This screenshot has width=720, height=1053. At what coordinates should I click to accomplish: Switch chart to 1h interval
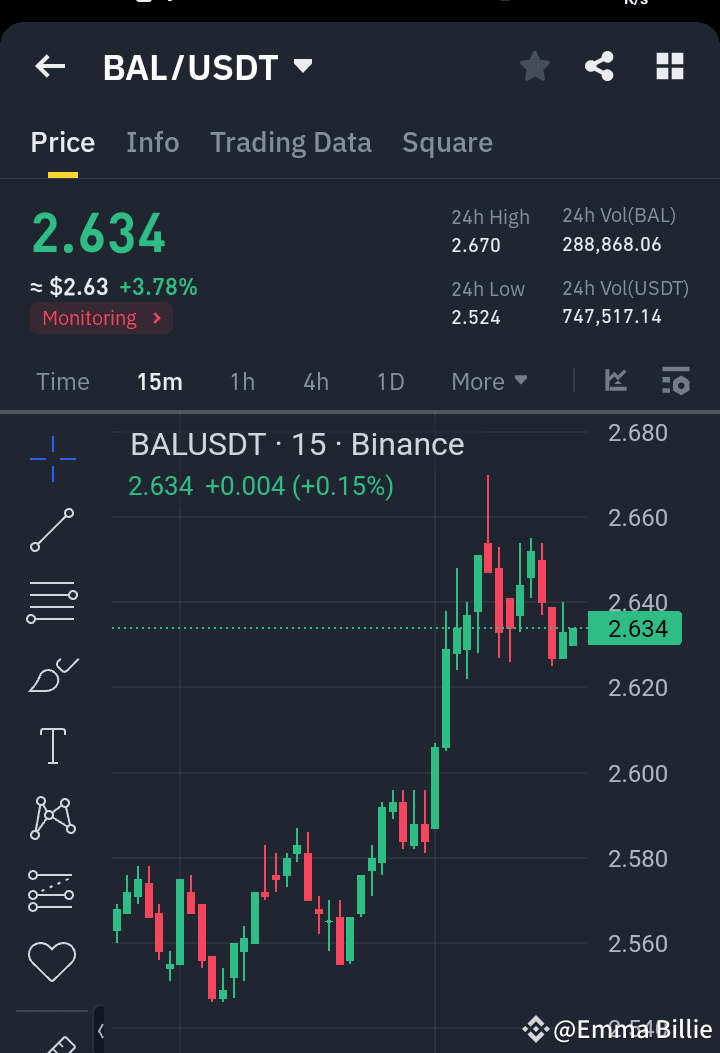242,381
